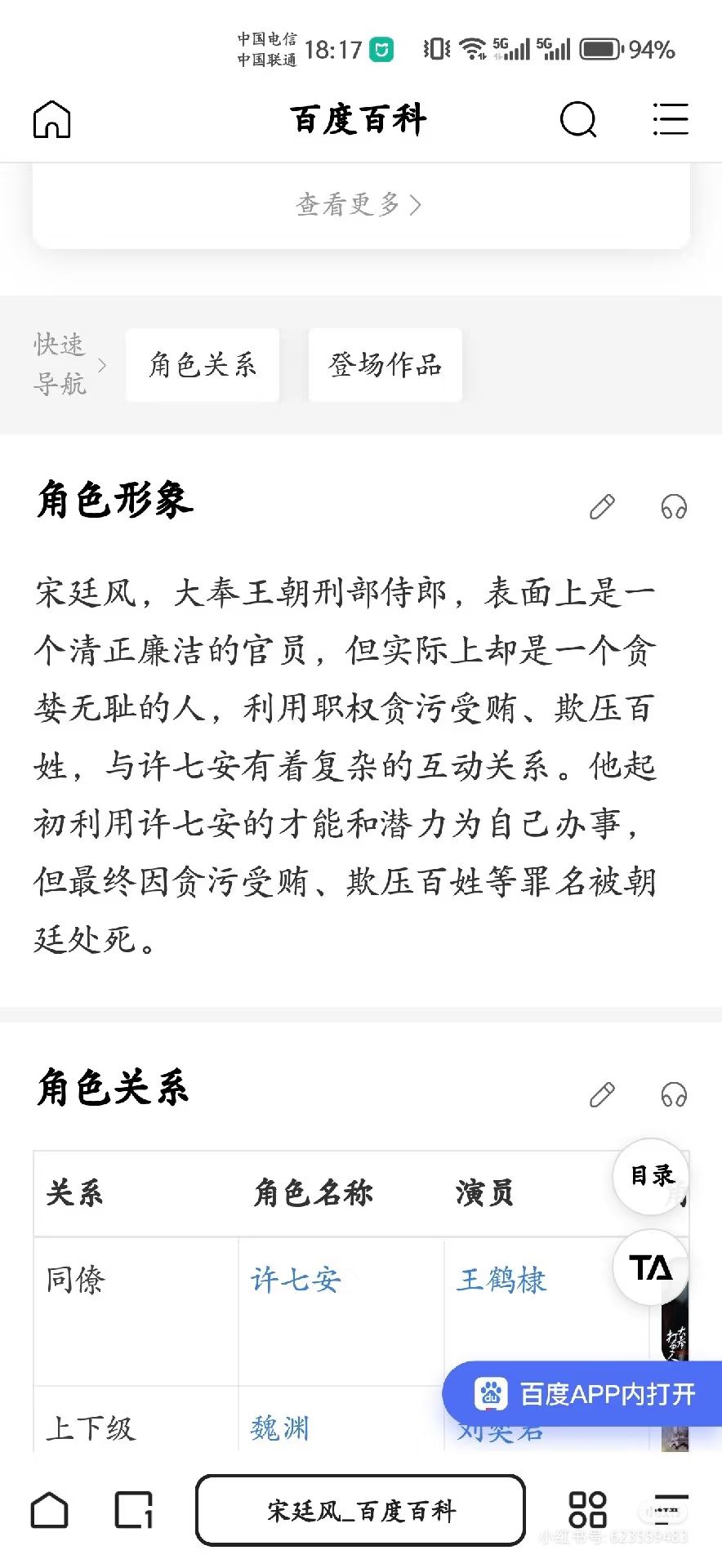Screen dimensions: 722x1568
Task: Go to the browser home page
Action: (x=50, y=1510)
